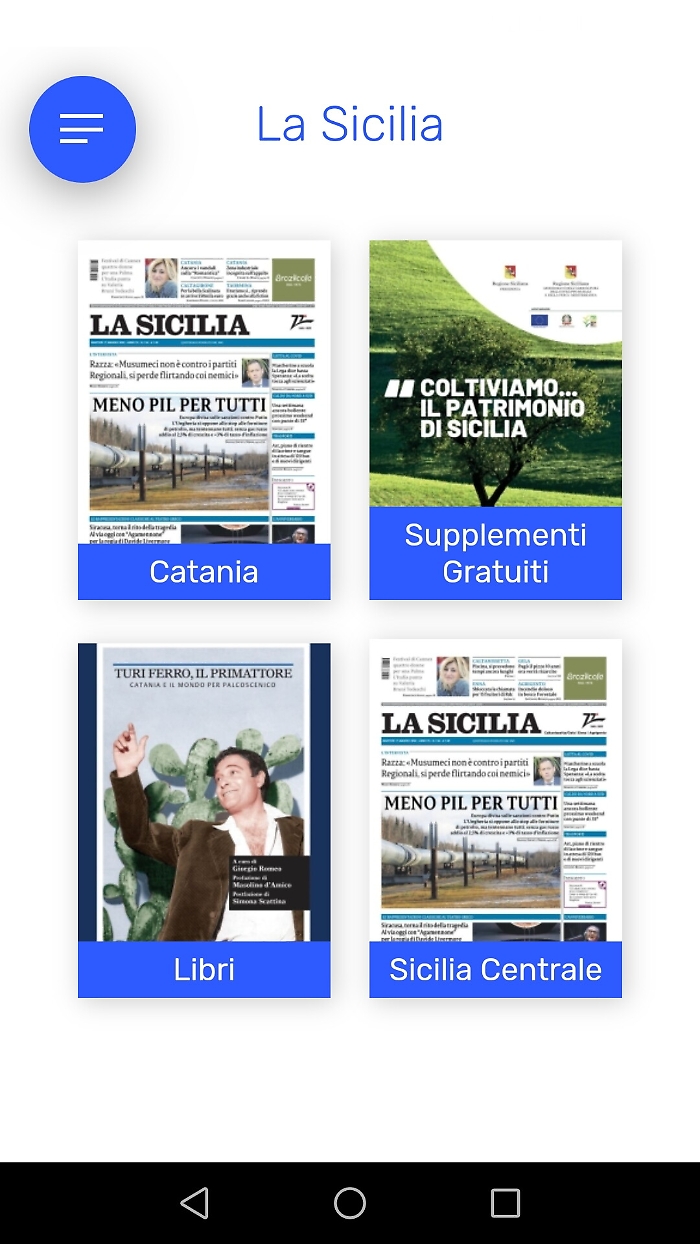Tap the system home button
This screenshot has height=1244, width=700.
pos(350,1203)
